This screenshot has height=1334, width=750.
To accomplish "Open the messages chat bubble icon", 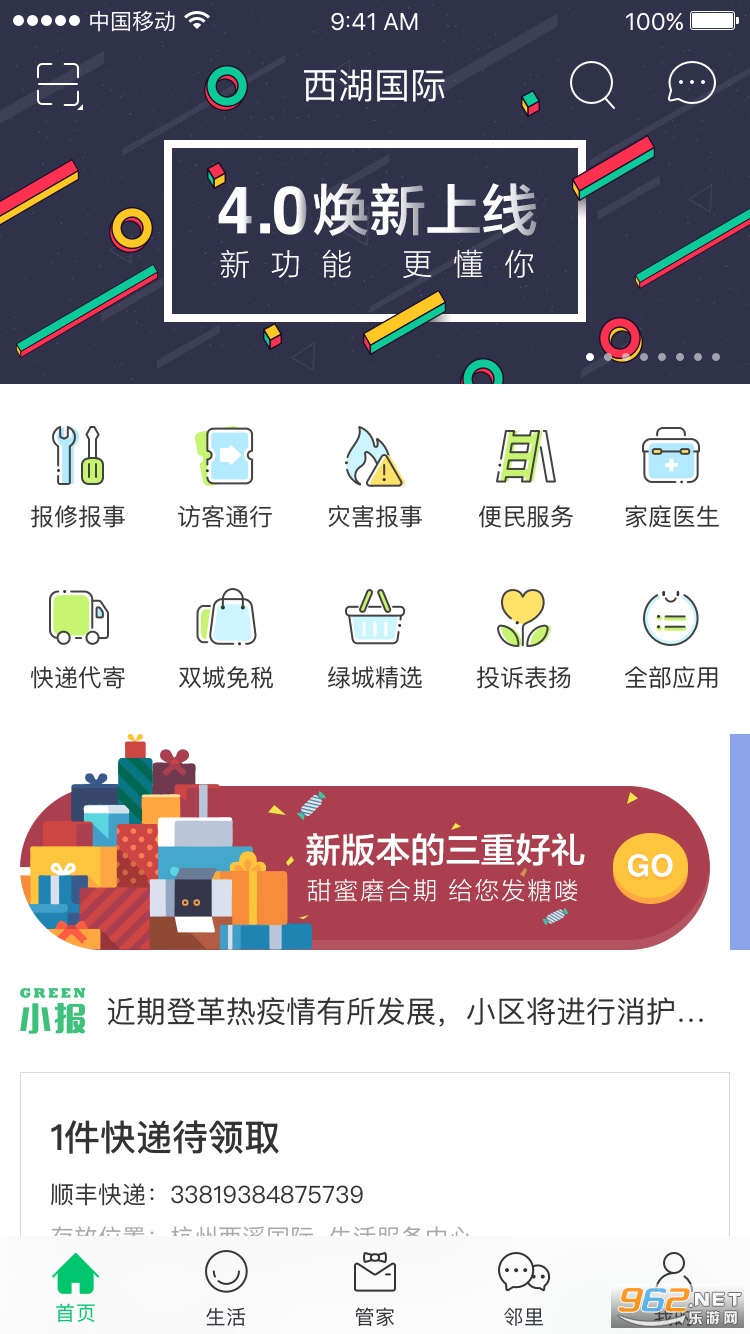I will pos(691,84).
